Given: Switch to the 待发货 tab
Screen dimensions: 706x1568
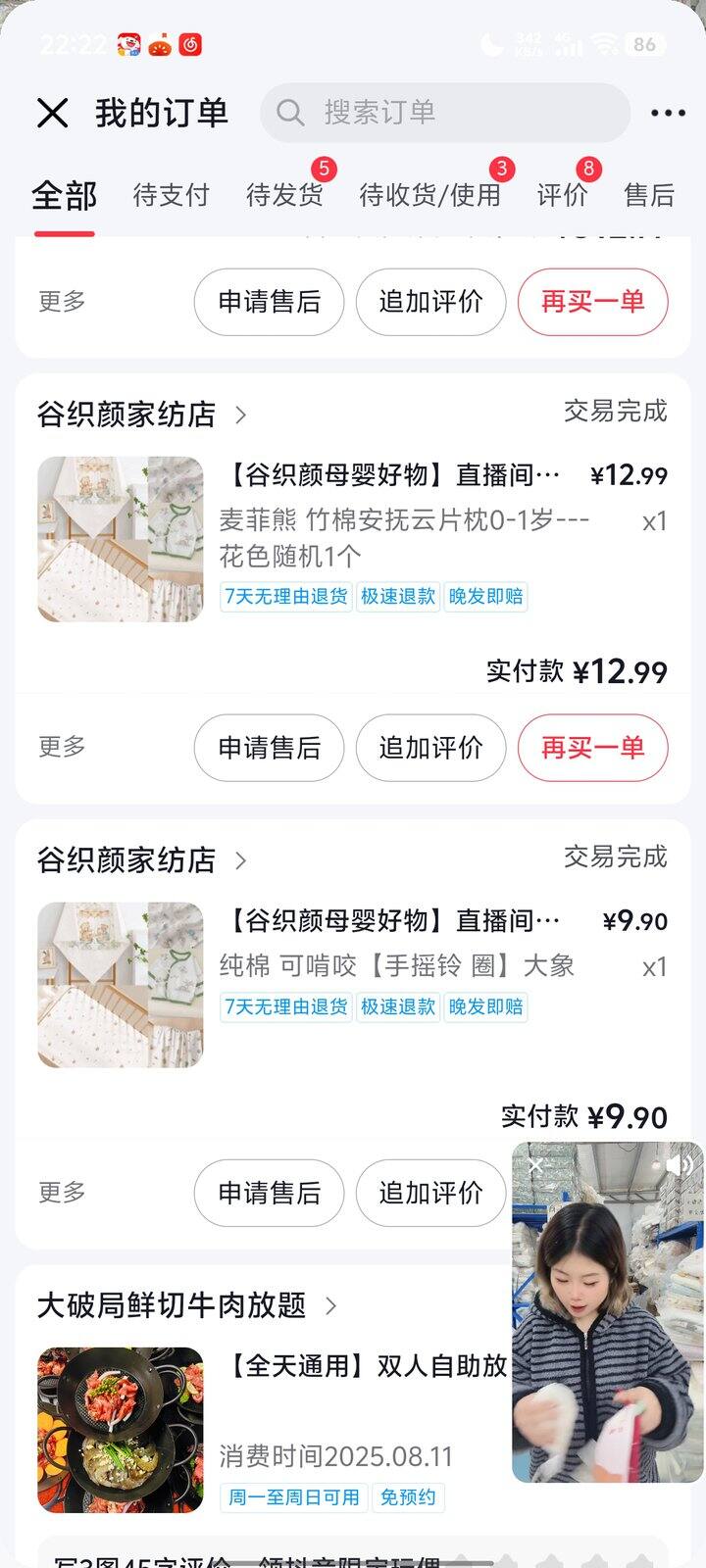Looking at the screenshot, I should pyautogui.click(x=284, y=195).
